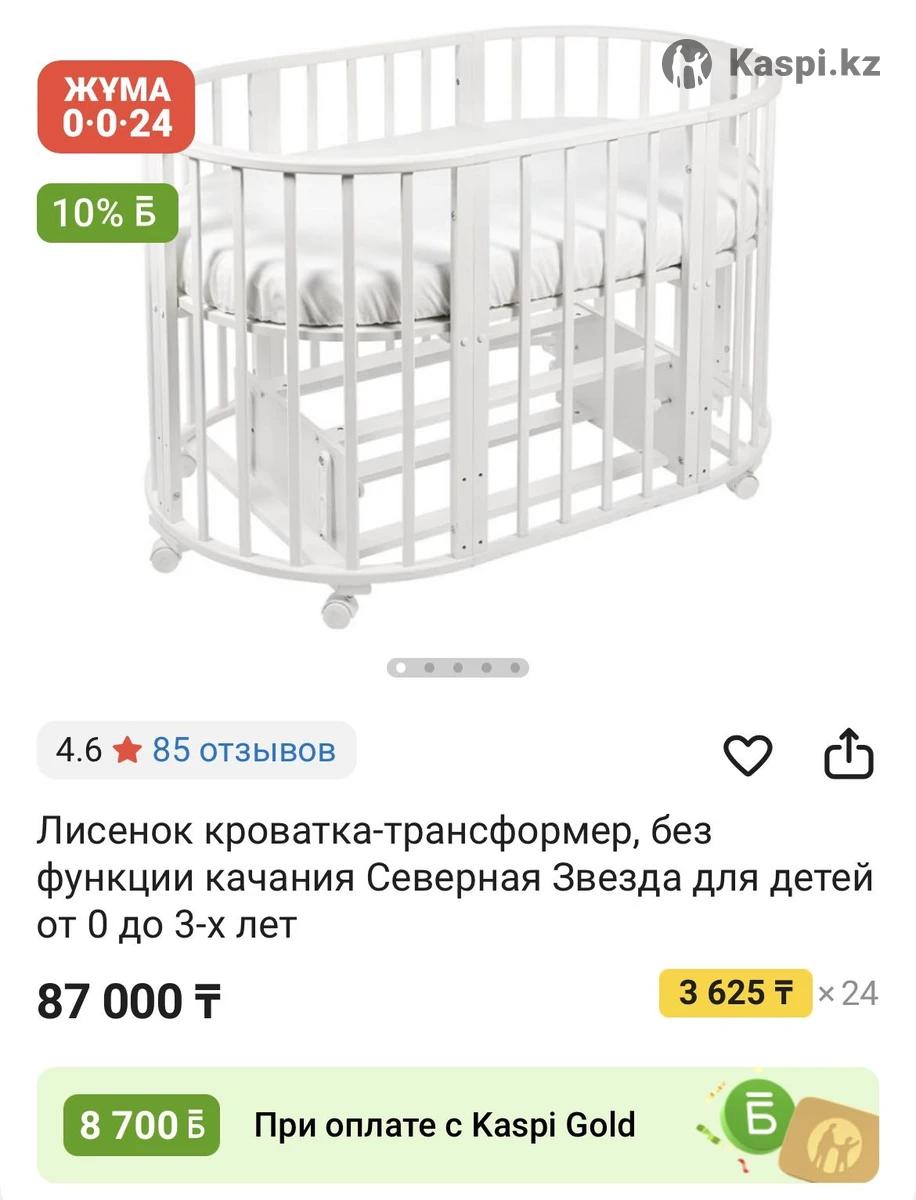
Task: Open the 85 отзывов reviews link
Action: click(243, 749)
